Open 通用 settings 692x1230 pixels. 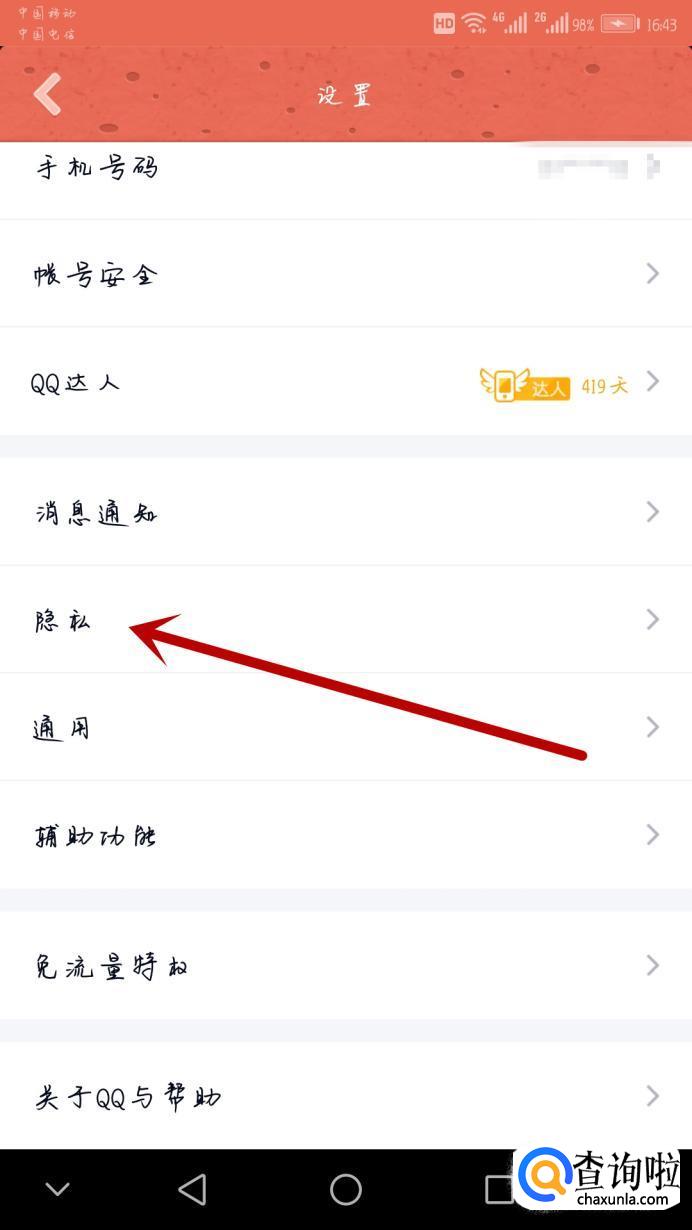click(x=345, y=727)
